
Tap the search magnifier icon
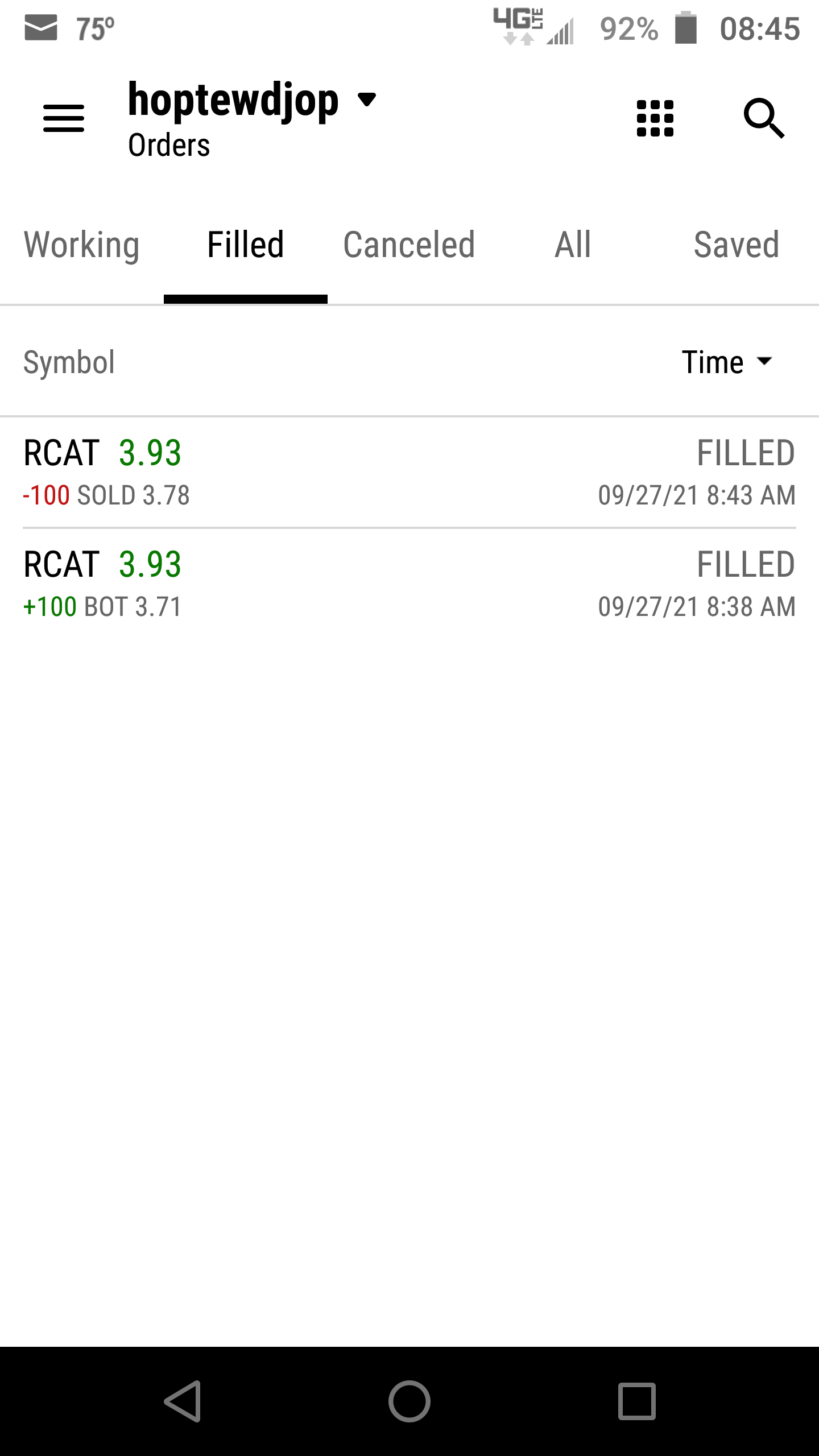pyautogui.click(x=764, y=118)
